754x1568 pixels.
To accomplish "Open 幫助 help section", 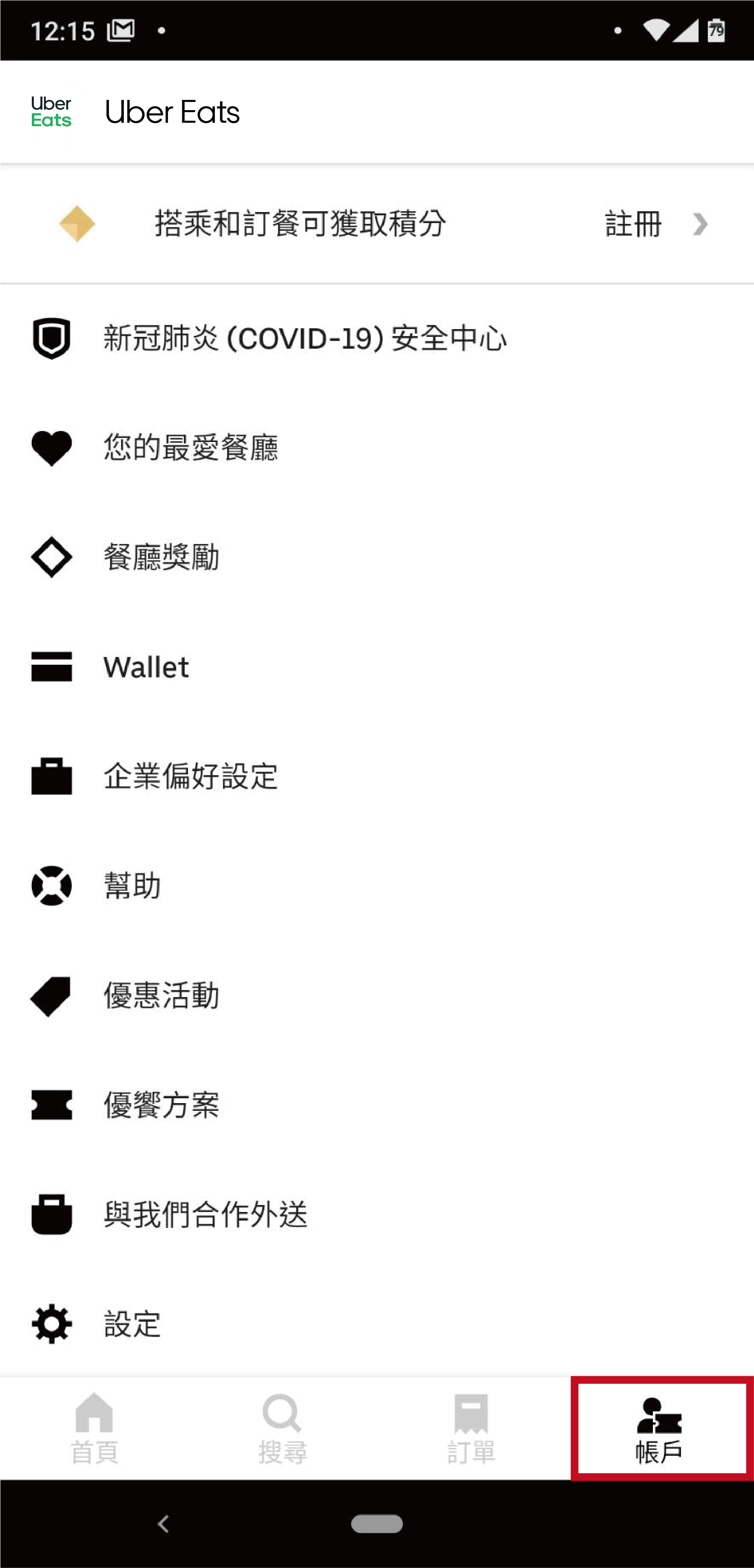I will tap(132, 886).
